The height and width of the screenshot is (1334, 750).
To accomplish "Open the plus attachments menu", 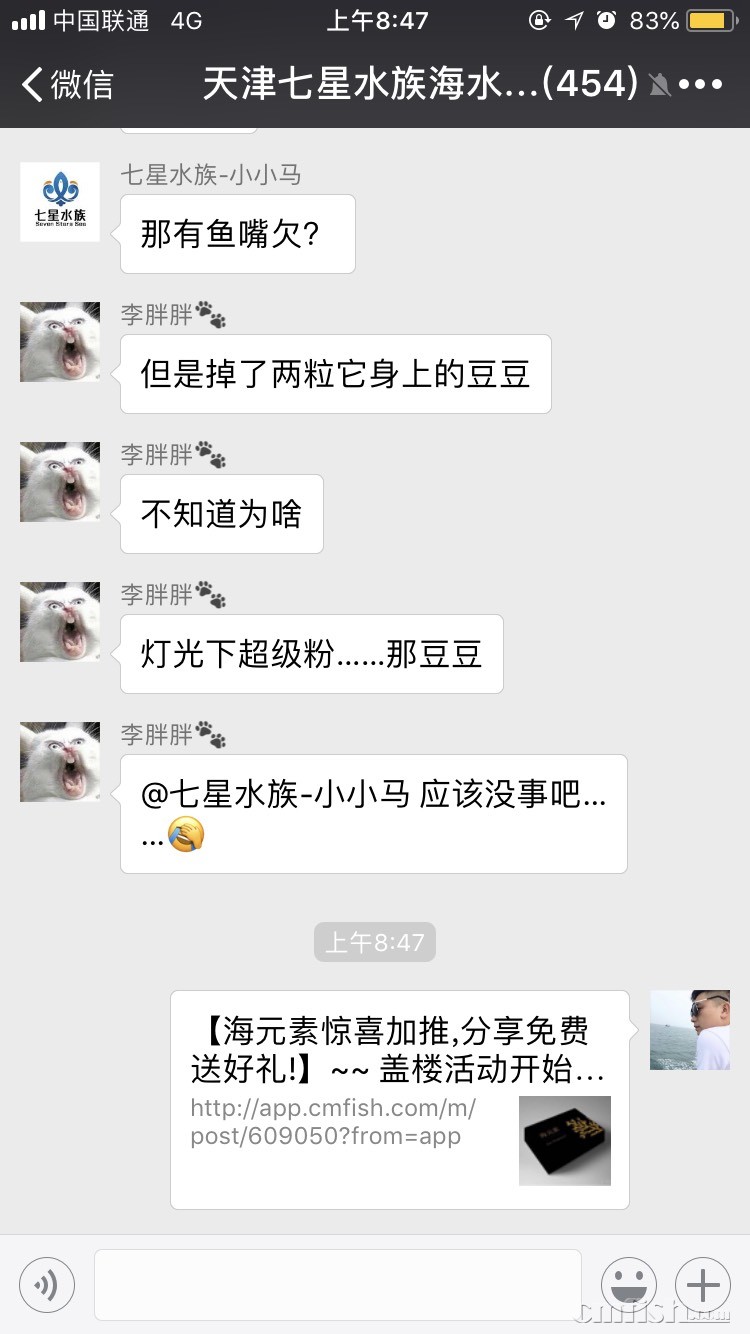I will [x=703, y=1283].
